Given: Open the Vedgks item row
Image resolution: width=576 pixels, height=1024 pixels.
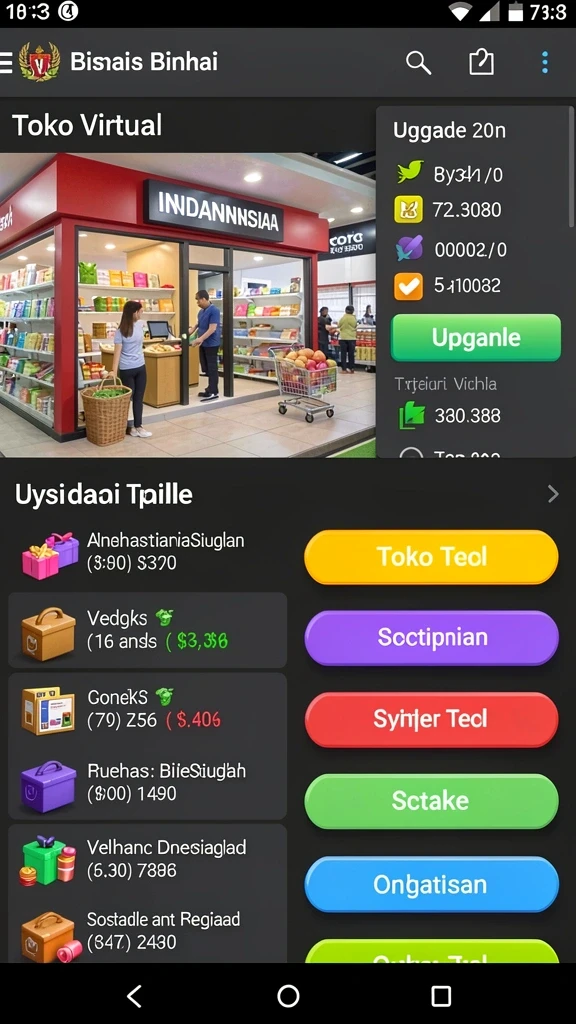Looking at the screenshot, I should coord(147,630).
